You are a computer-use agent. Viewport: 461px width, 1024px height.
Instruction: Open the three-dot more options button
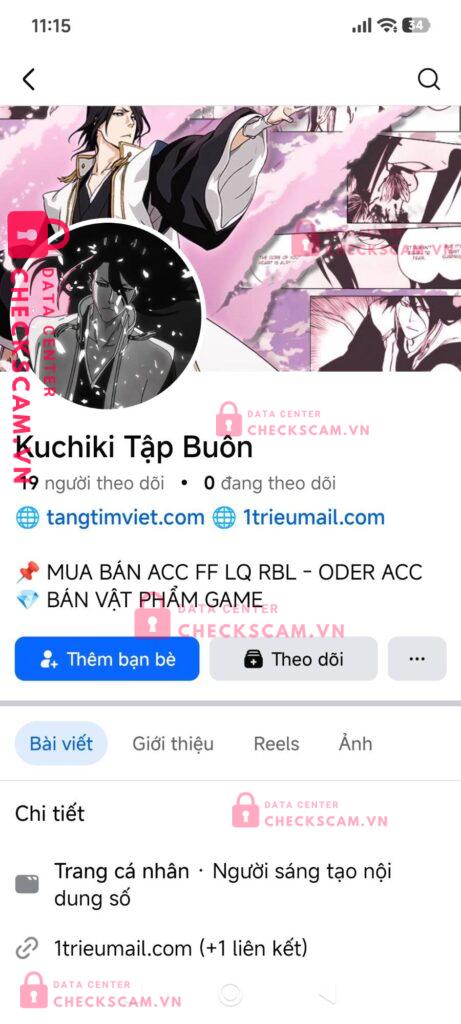[417, 659]
